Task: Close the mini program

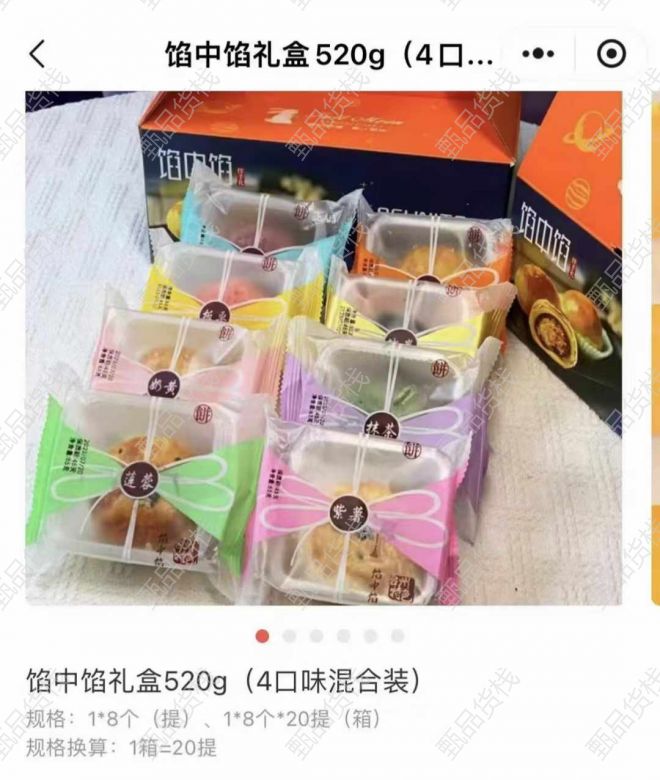Action: (x=611, y=54)
